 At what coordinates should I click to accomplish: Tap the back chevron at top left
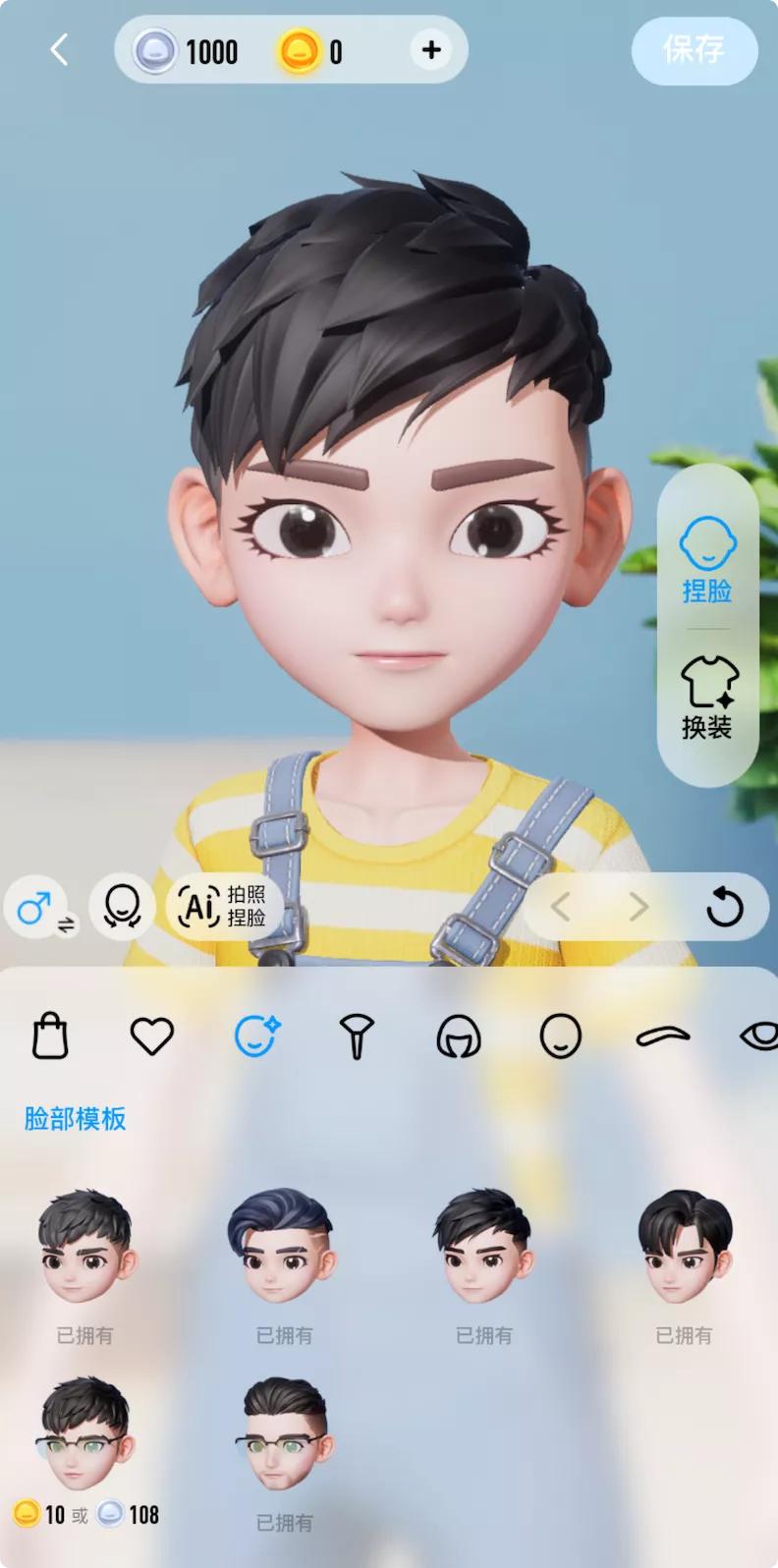[x=59, y=49]
